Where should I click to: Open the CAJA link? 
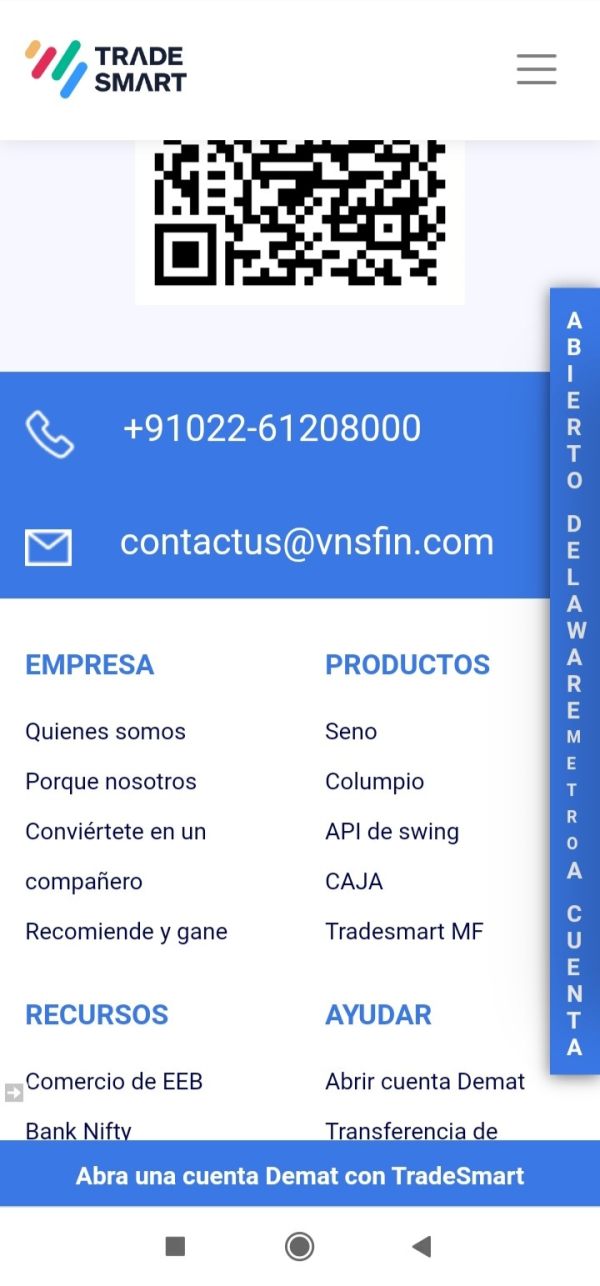coord(354,881)
